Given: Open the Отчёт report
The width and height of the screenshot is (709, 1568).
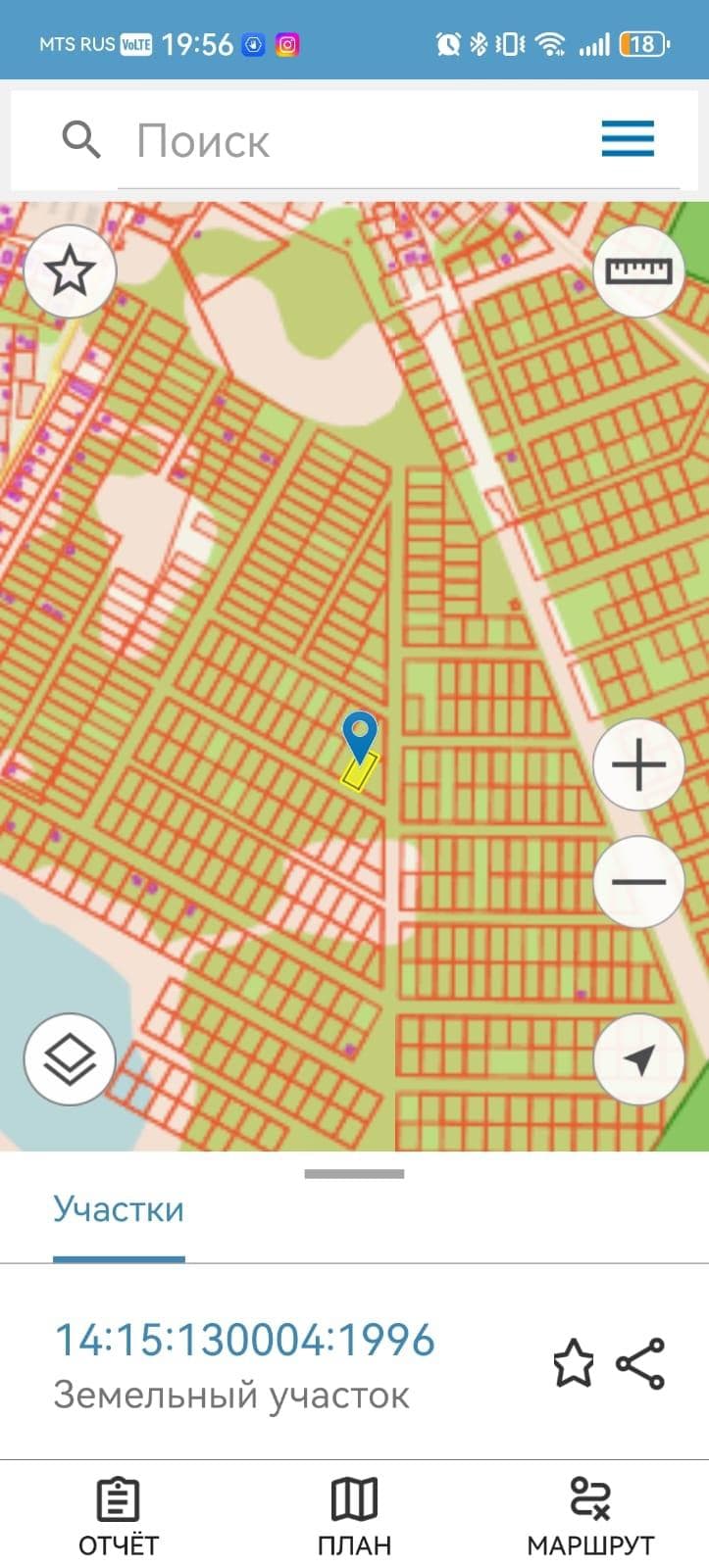Looking at the screenshot, I should click(119, 1517).
